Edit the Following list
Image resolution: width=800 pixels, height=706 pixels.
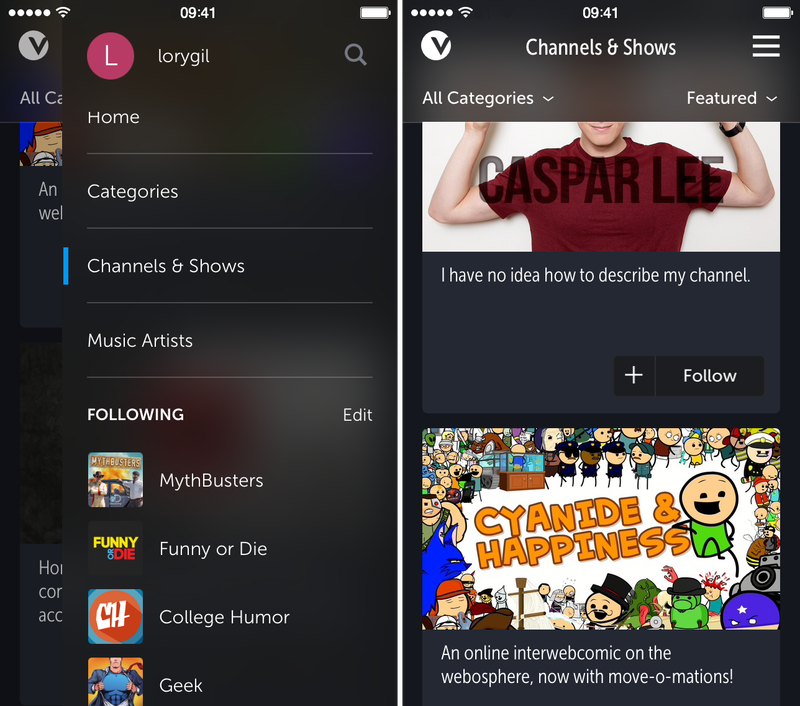click(x=357, y=415)
